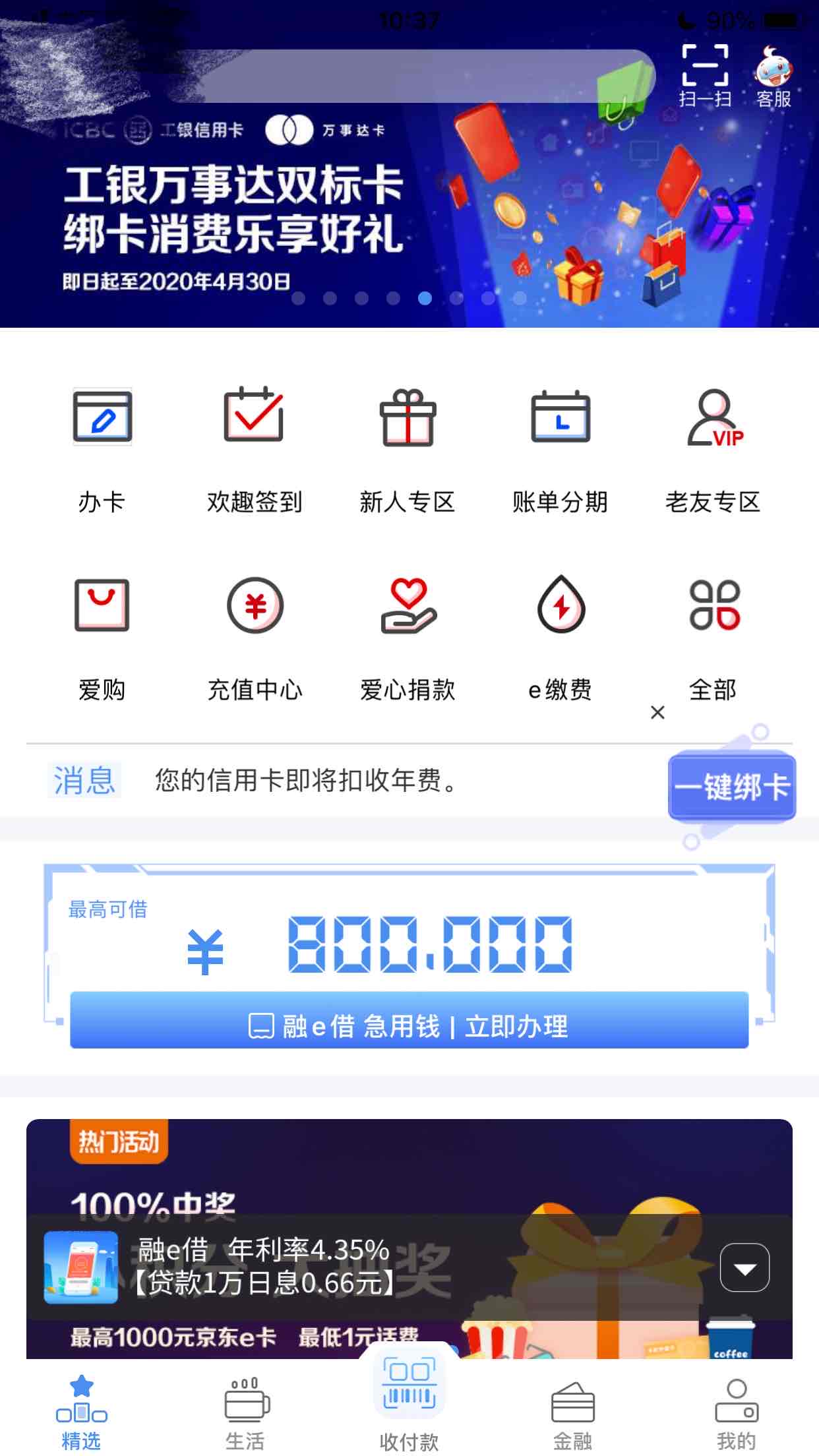Screen dimensions: 819x1456
Task: Open 欢趣签到 daily check-in
Action: (255, 446)
